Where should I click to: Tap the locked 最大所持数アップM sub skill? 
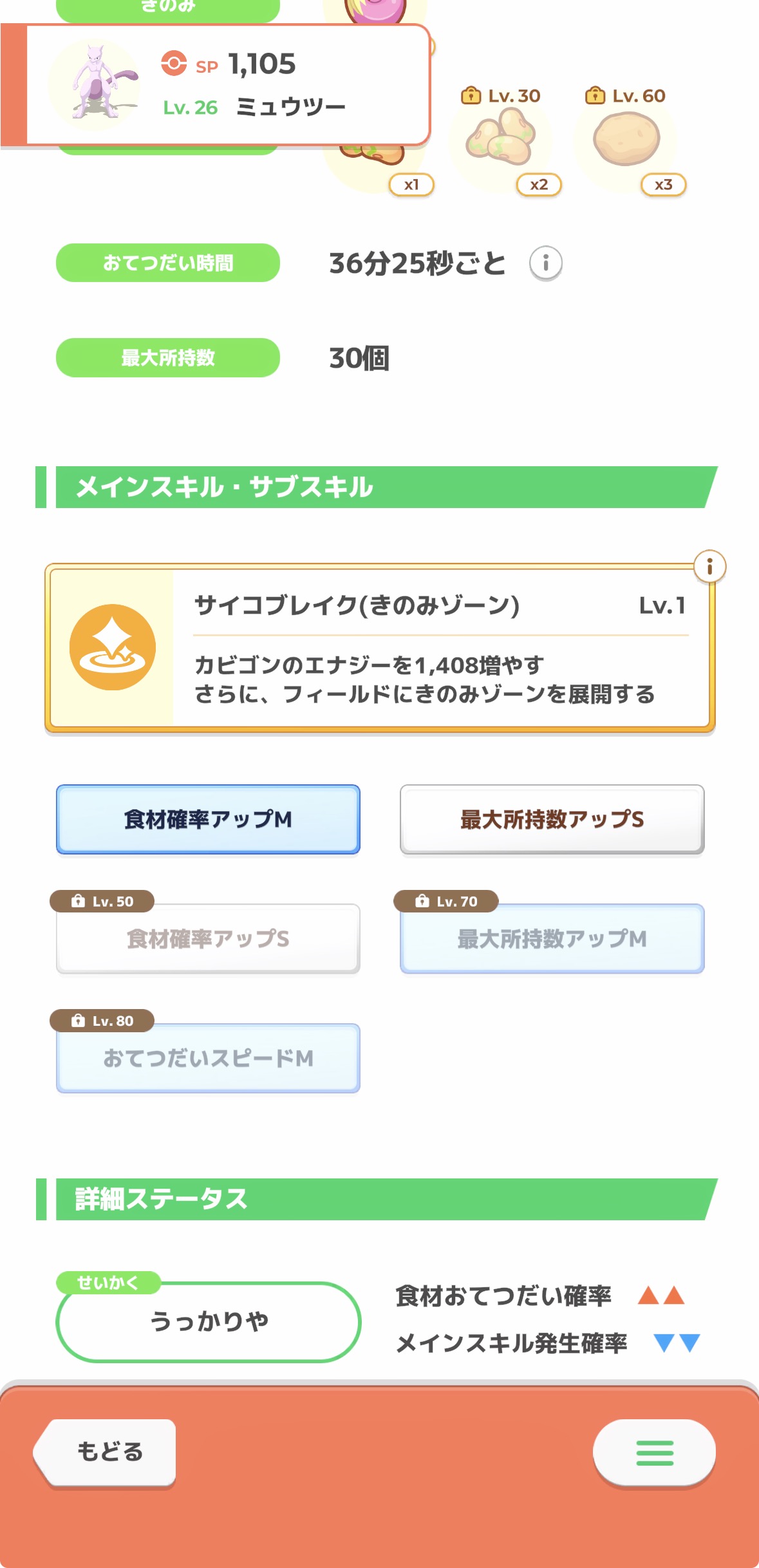click(x=552, y=938)
